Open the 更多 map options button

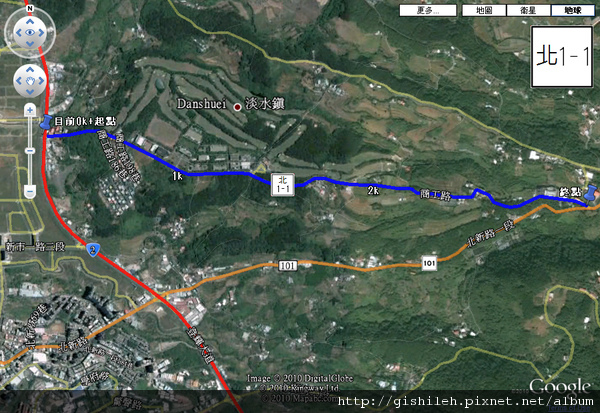coord(428,10)
